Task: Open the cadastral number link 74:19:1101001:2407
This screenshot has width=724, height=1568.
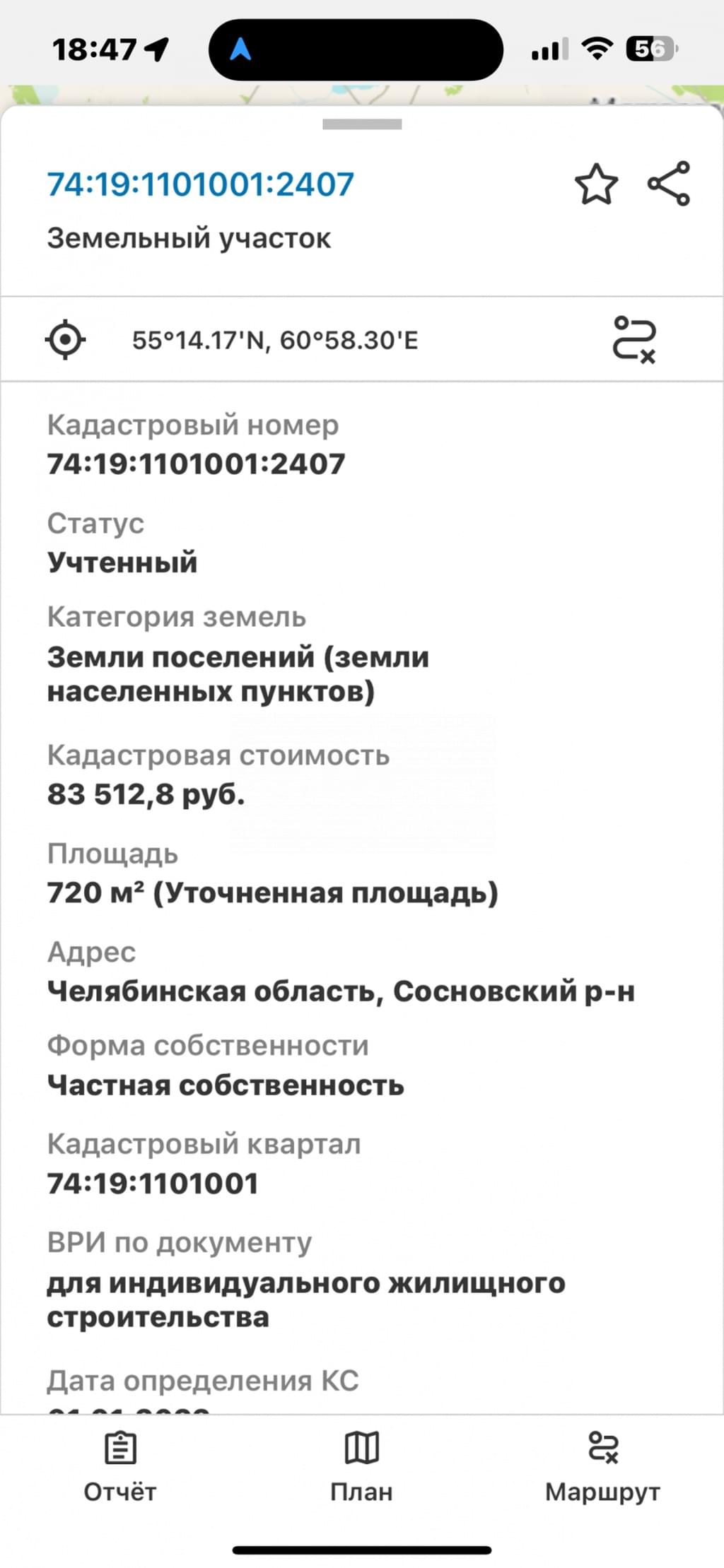Action: pyautogui.click(x=200, y=184)
